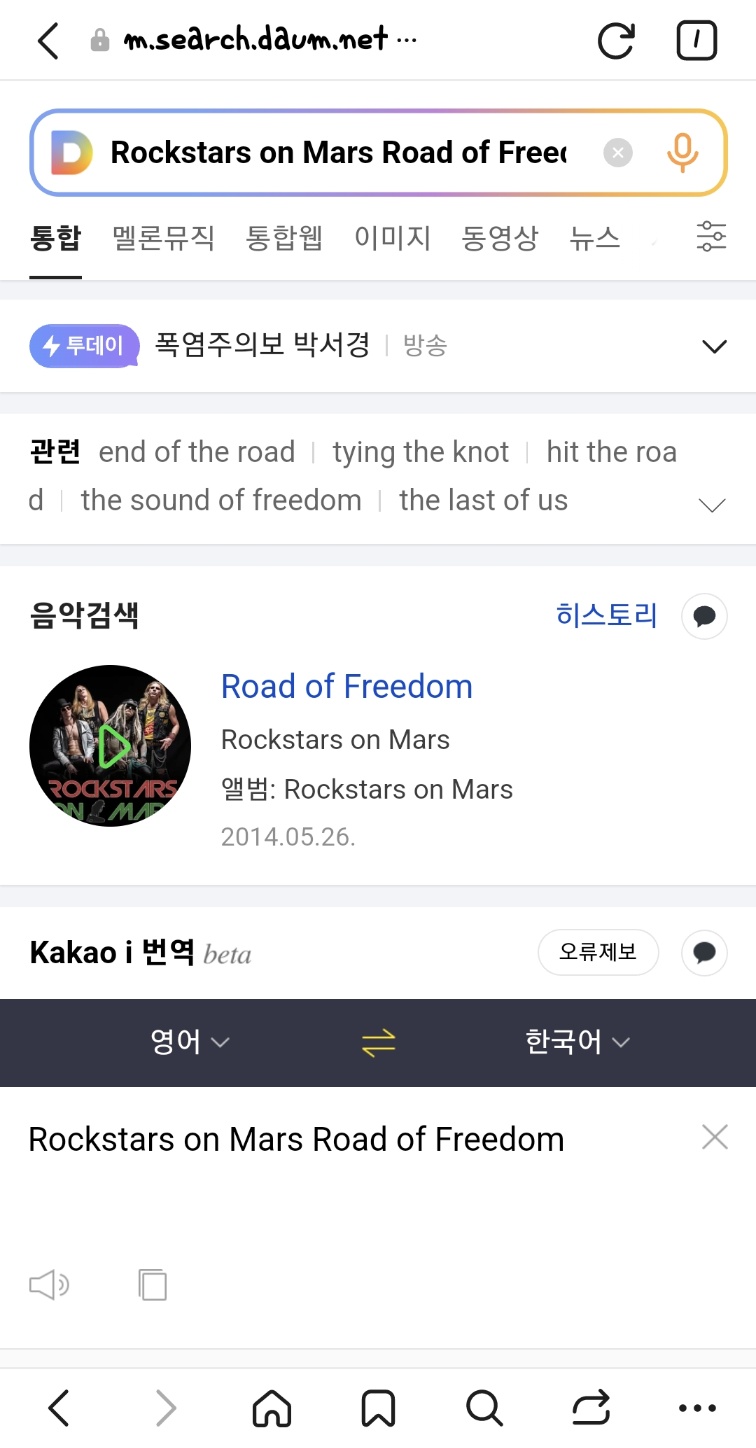The height and width of the screenshot is (1448, 756).
Task: Tap the feedback speech bubble next to 히스토리
Action: click(x=704, y=616)
